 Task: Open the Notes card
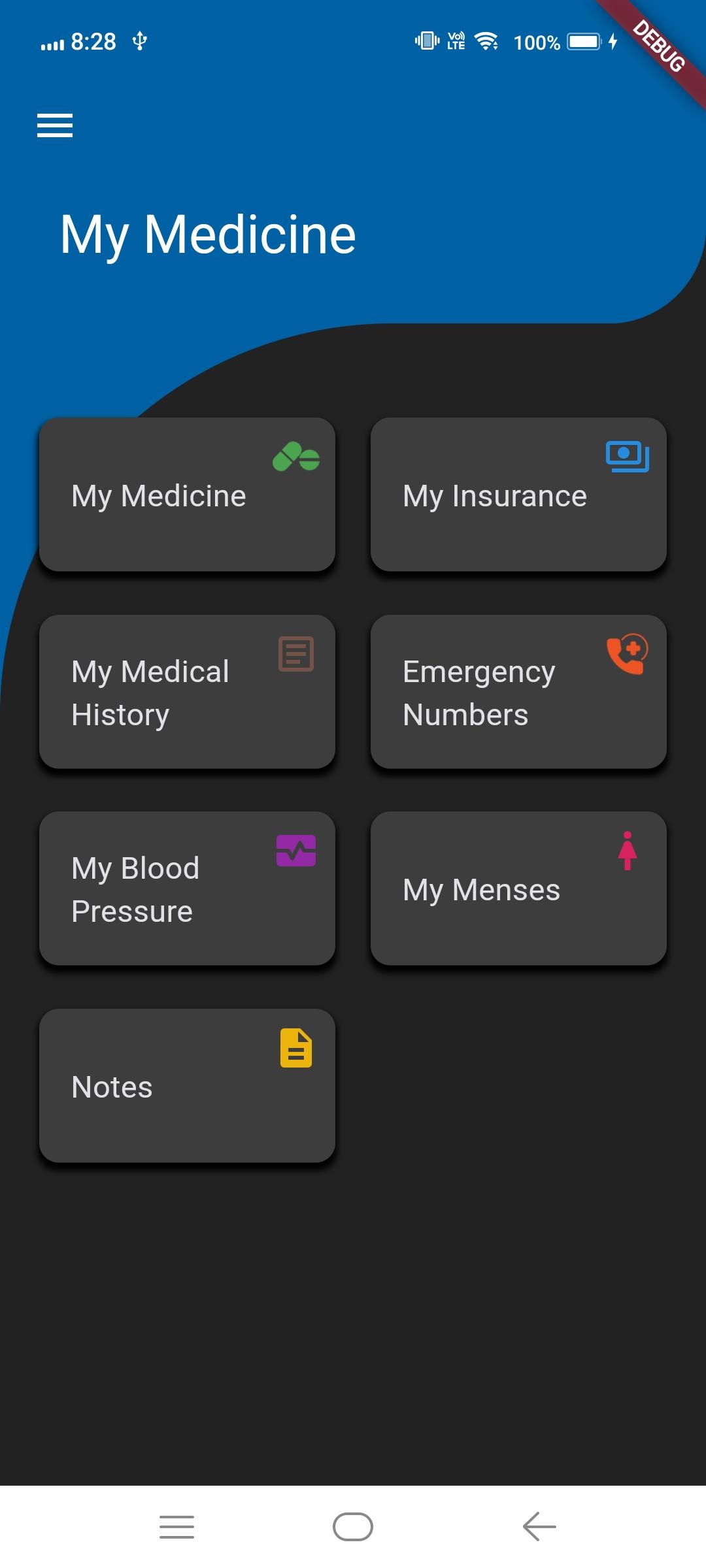pos(187,1086)
